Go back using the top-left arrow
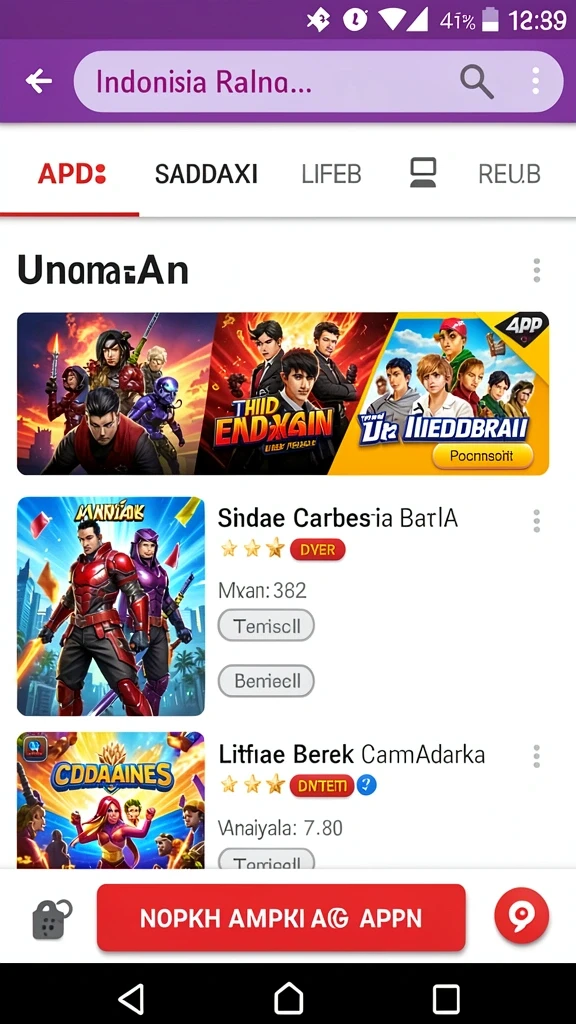Image resolution: width=576 pixels, height=1024 pixels. coord(39,81)
